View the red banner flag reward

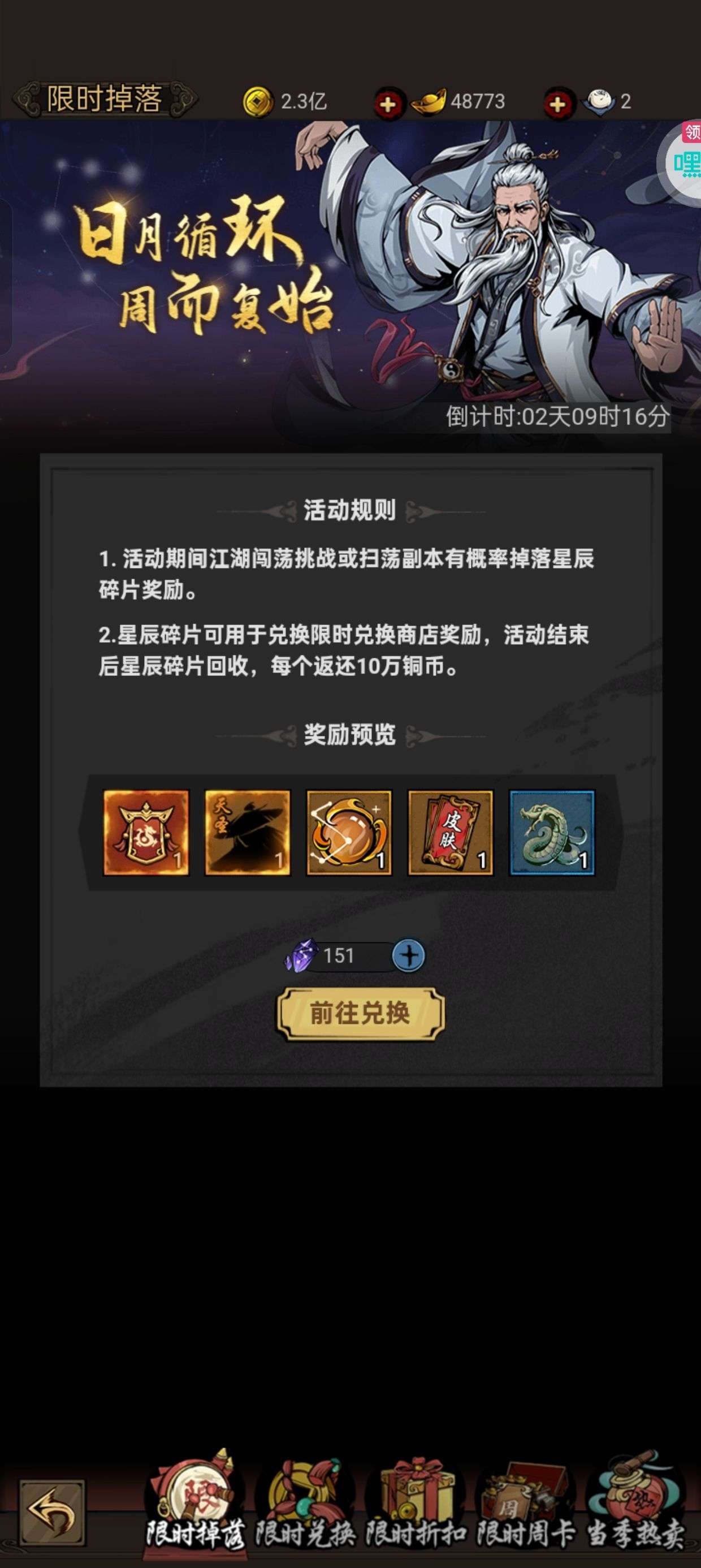(146, 832)
